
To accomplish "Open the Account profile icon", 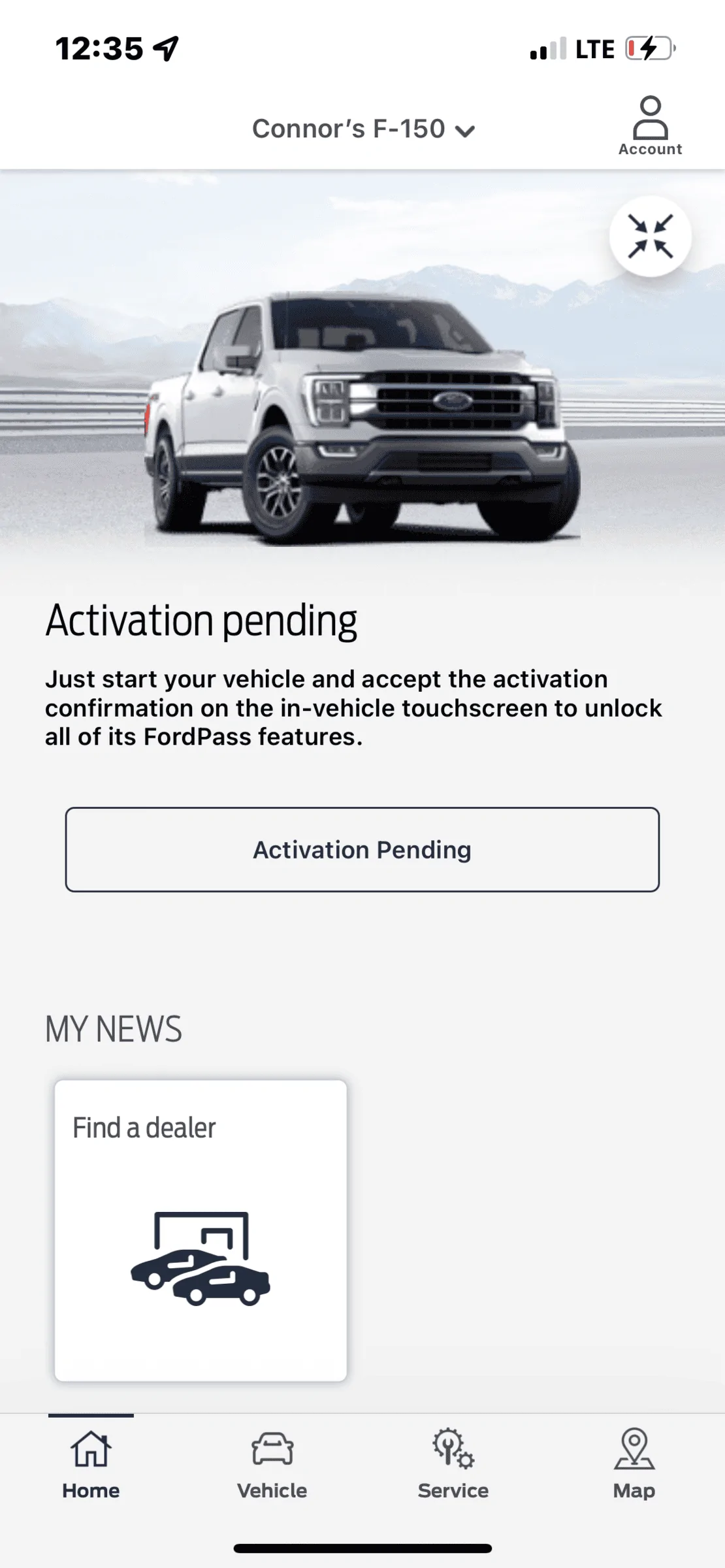I will click(650, 126).
